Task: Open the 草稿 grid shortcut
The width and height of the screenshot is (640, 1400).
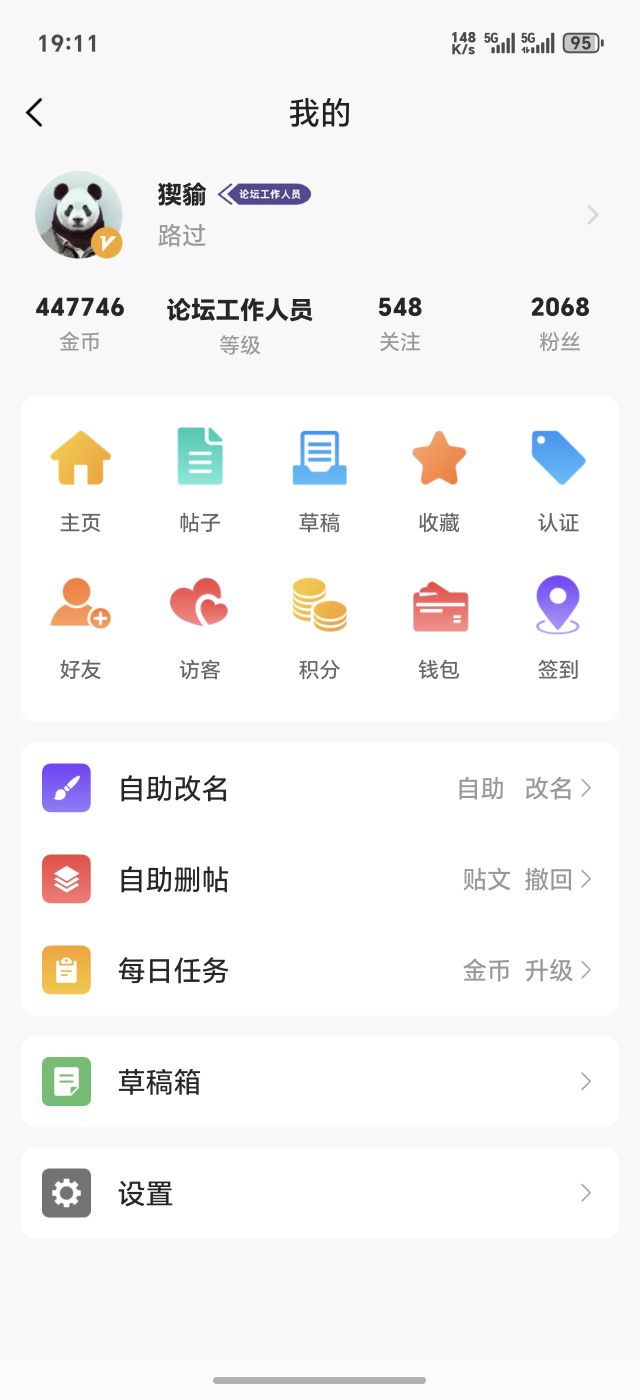Action: tap(319, 480)
